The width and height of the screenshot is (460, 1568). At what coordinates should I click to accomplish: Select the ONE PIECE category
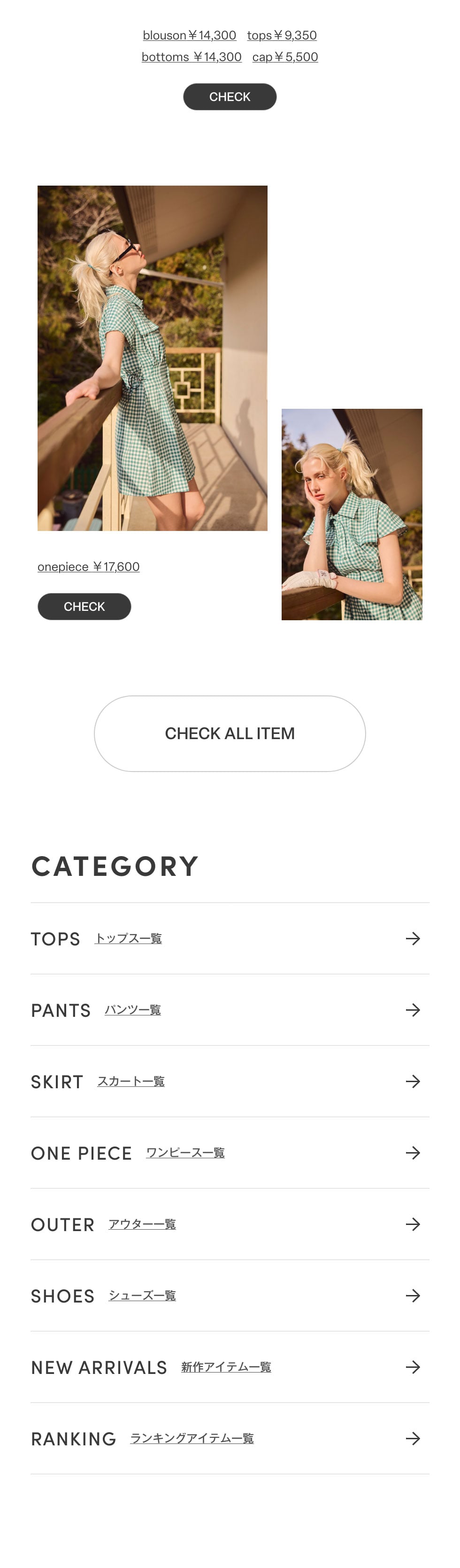230,1153
